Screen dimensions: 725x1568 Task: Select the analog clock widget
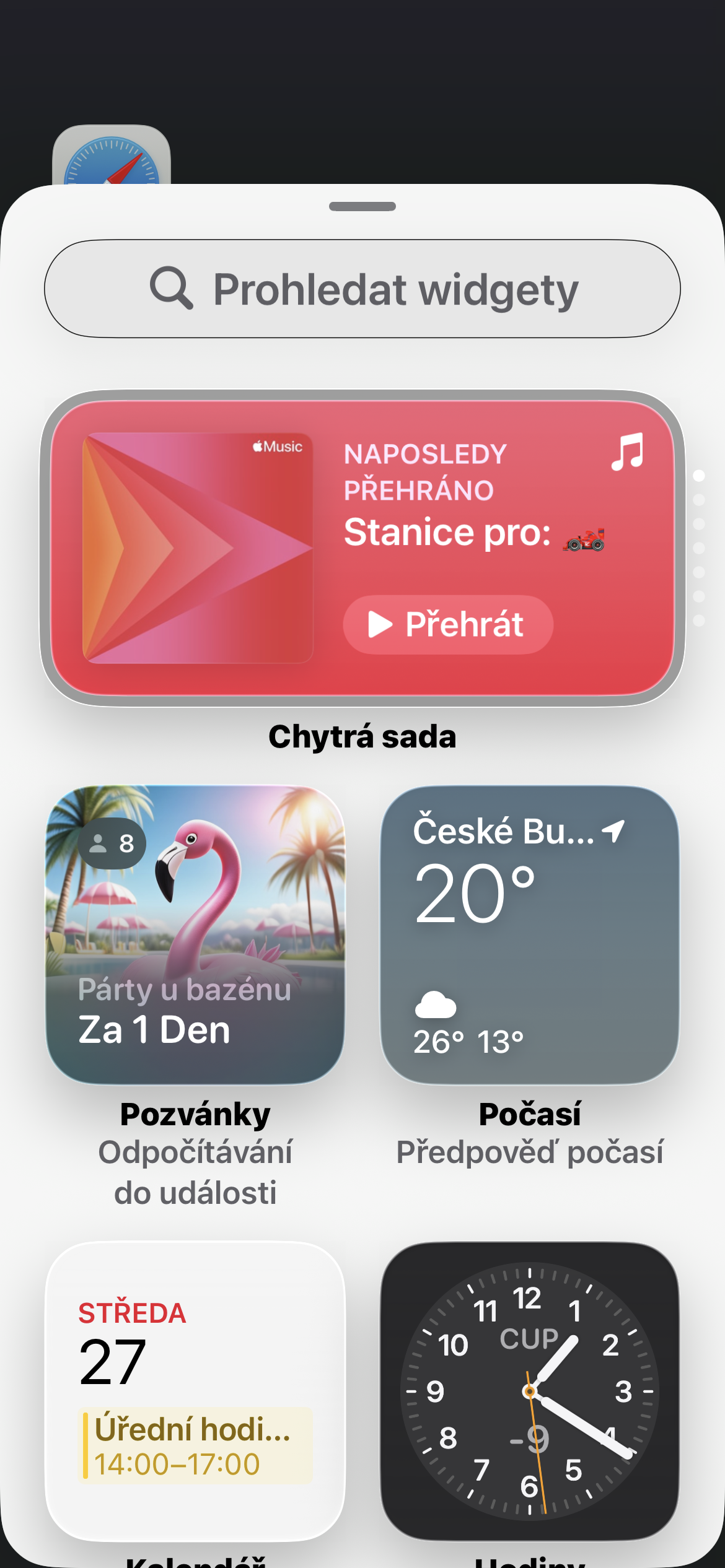(x=530, y=1390)
